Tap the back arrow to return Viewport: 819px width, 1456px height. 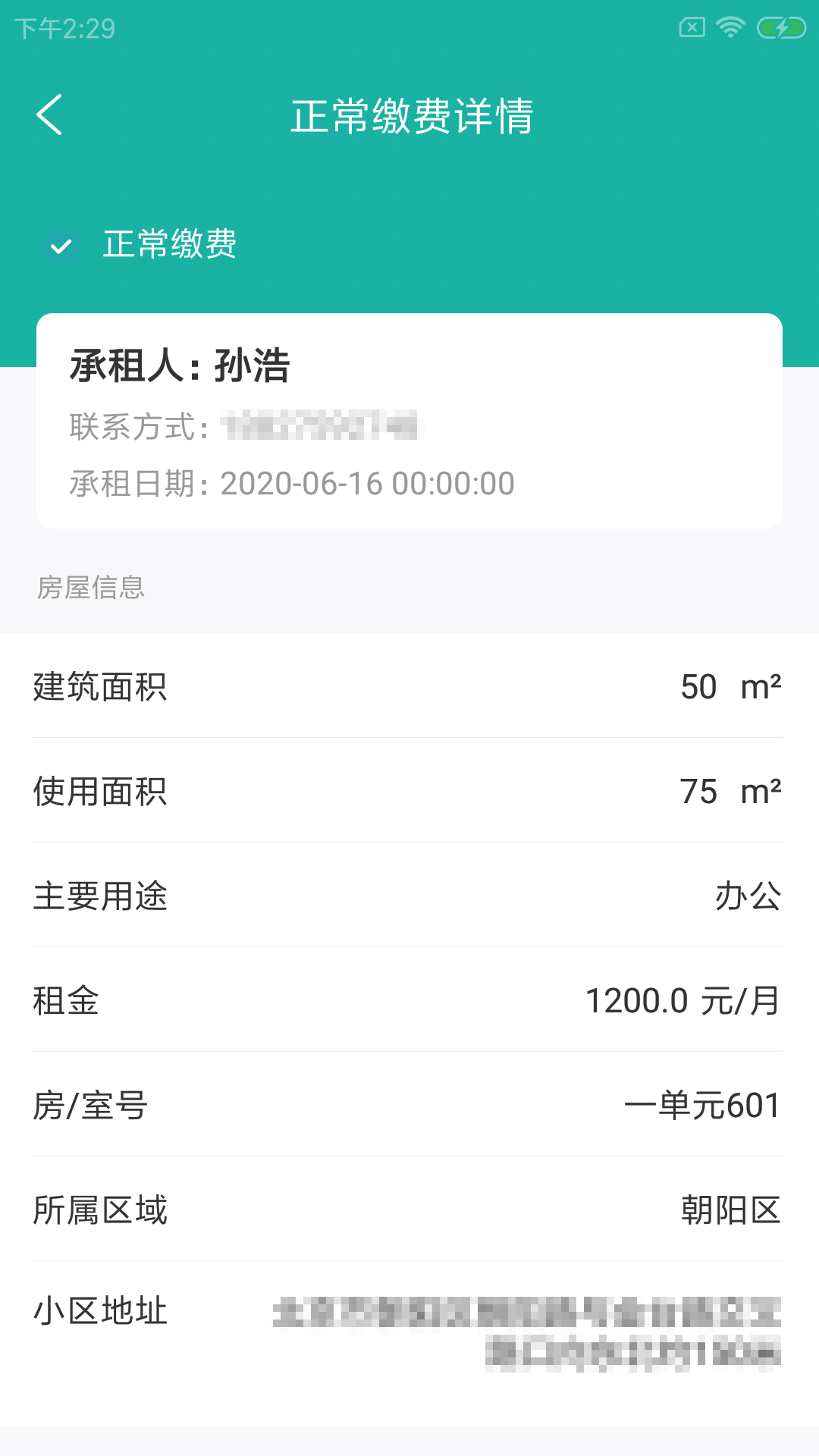[50, 115]
